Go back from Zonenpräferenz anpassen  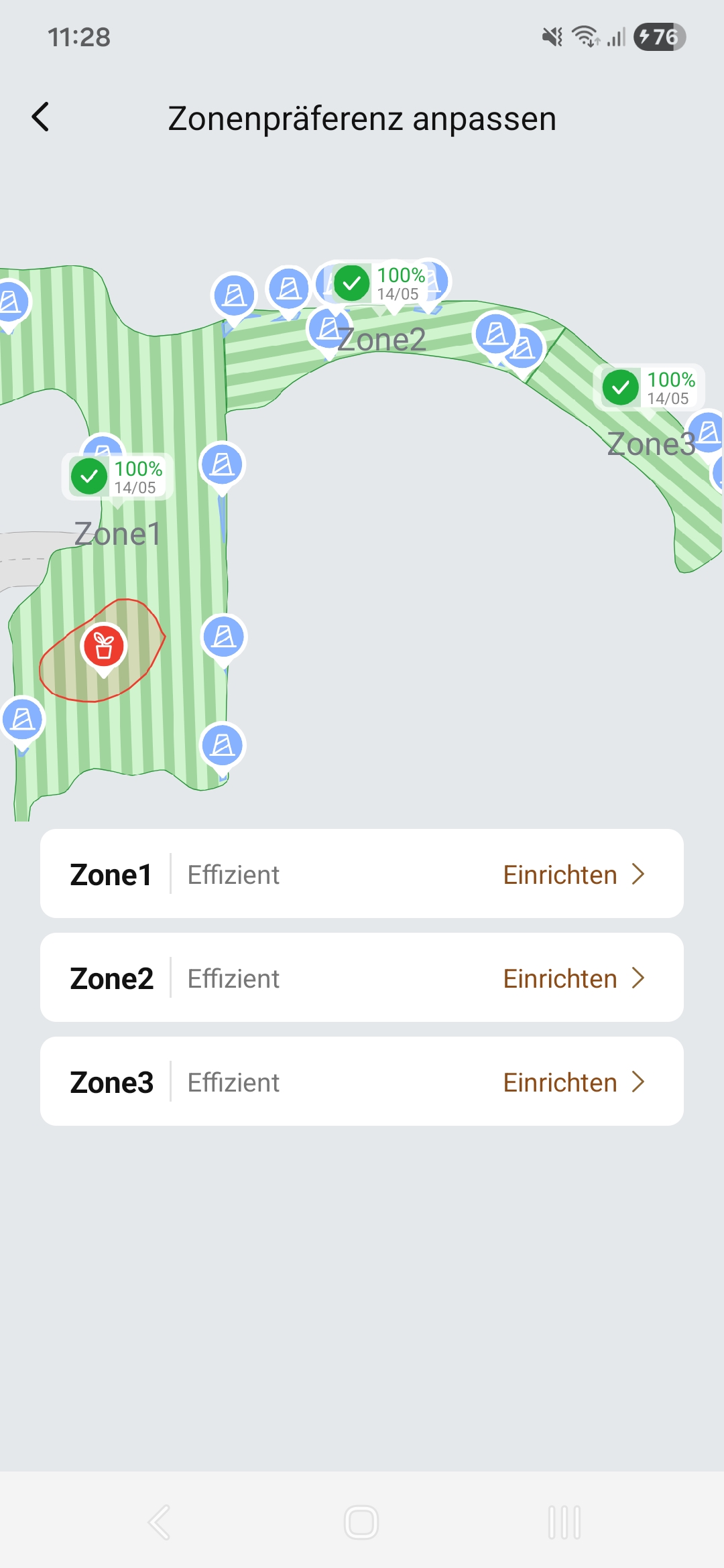click(x=41, y=117)
